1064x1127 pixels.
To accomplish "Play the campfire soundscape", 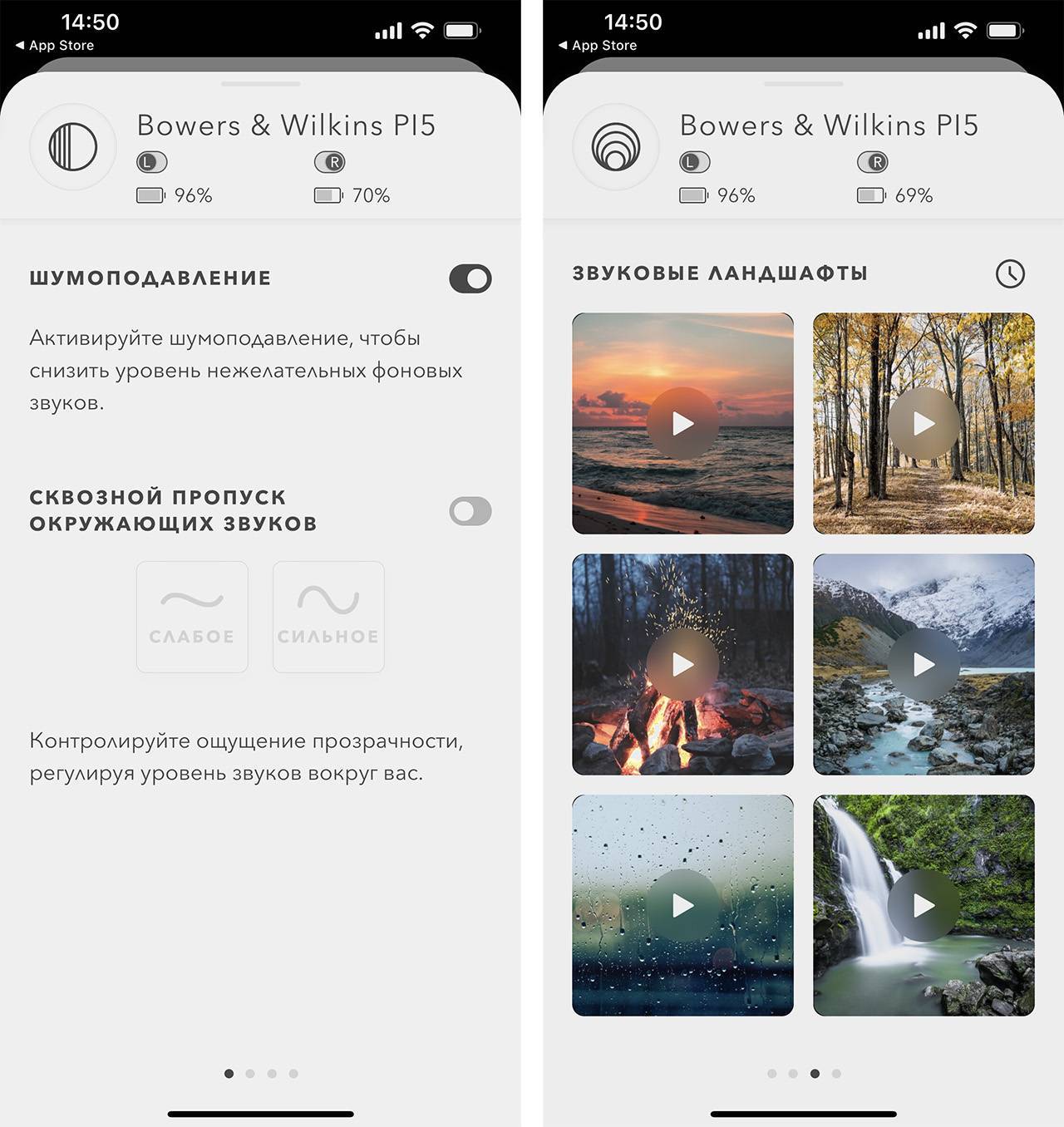I will (682, 665).
